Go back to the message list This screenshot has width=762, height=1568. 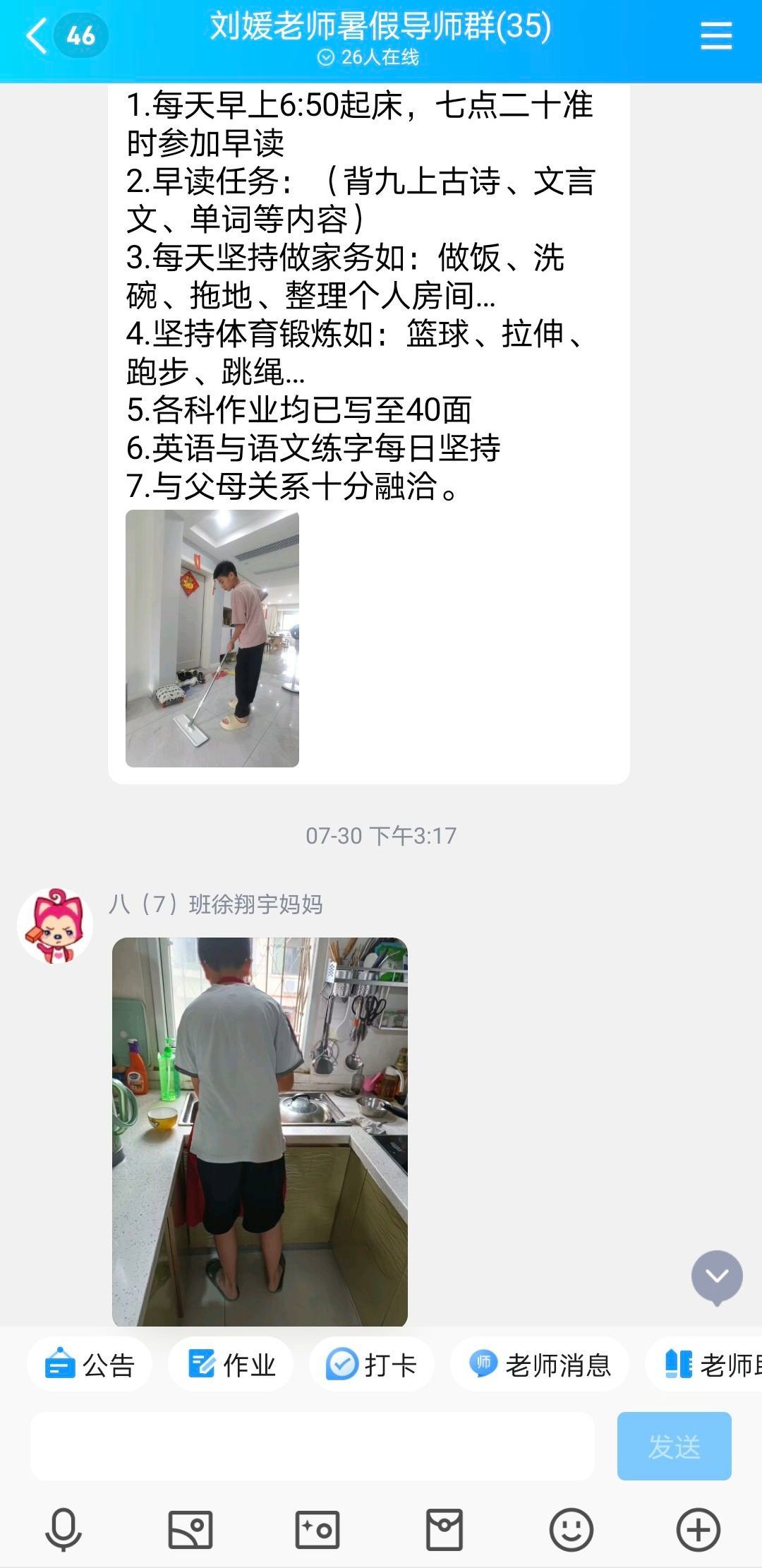tap(37, 35)
